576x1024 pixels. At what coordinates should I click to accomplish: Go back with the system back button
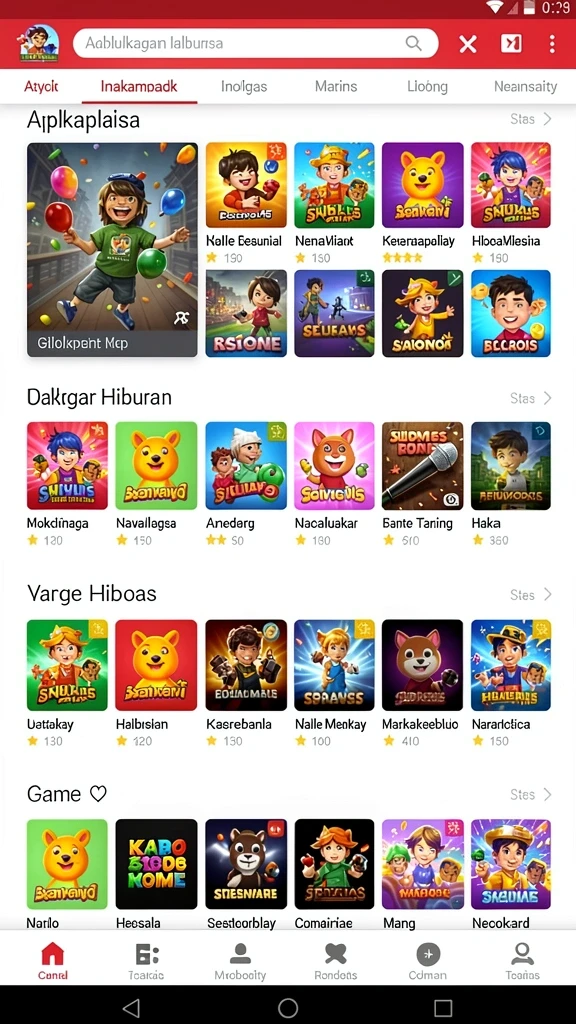[x=131, y=1008]
